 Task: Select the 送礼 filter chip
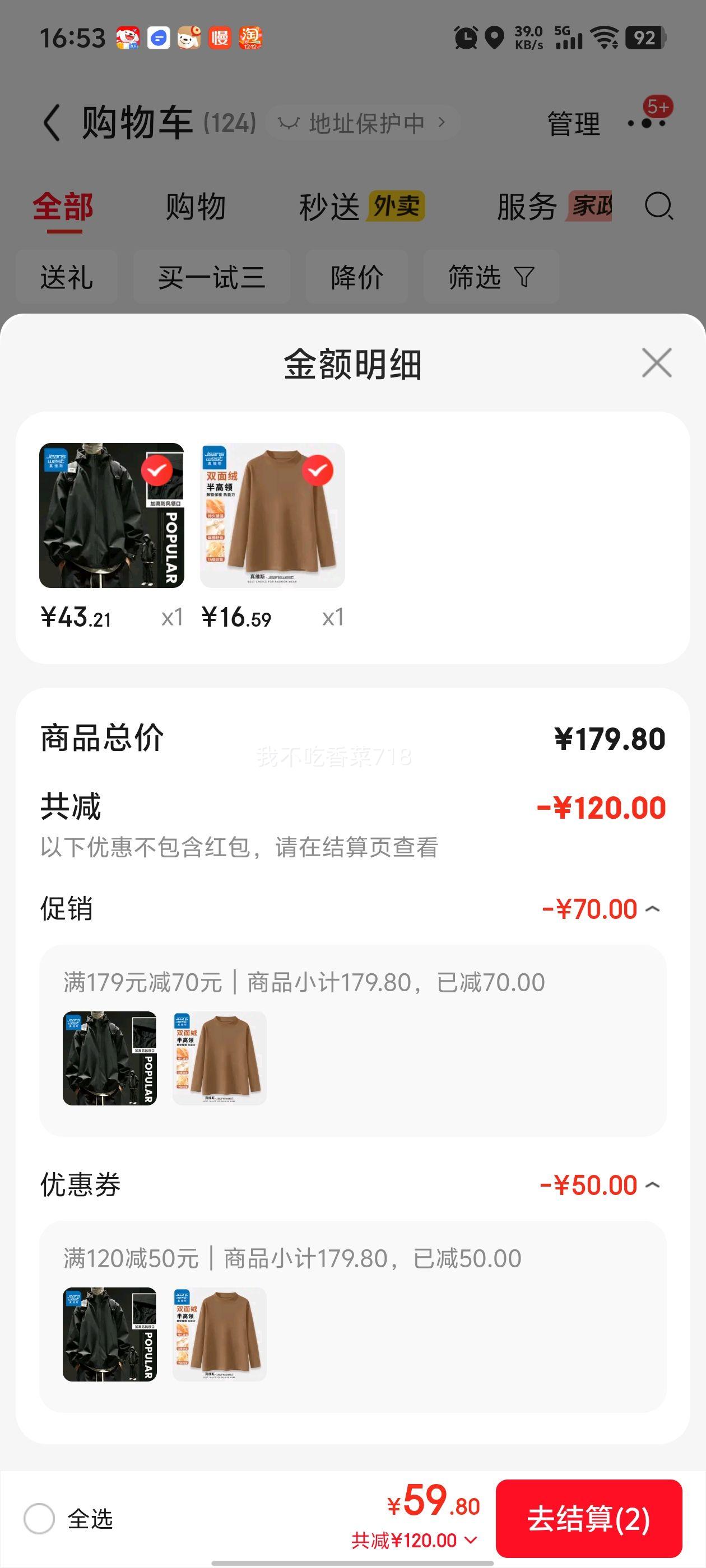66,278
